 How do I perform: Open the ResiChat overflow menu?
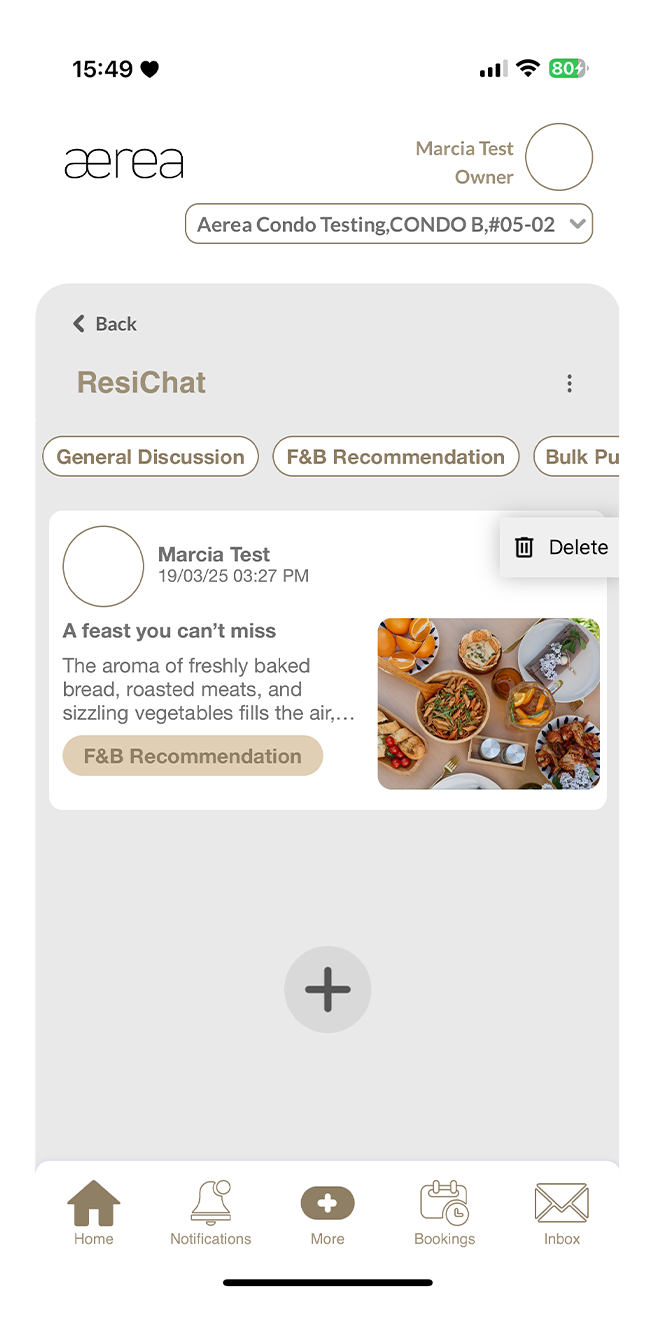(x=569, y=383)
